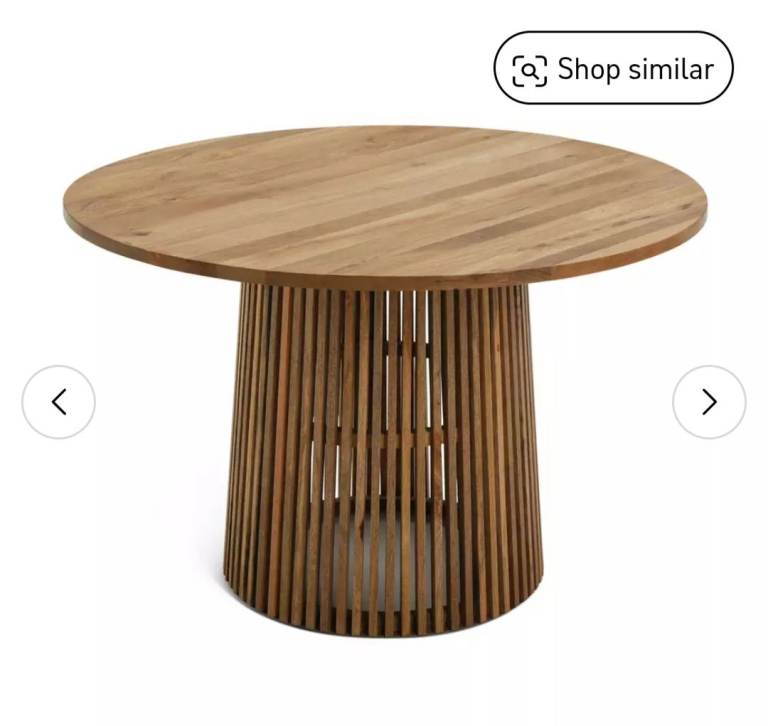
Task: Go to the next product image
Action: [709, 402]
